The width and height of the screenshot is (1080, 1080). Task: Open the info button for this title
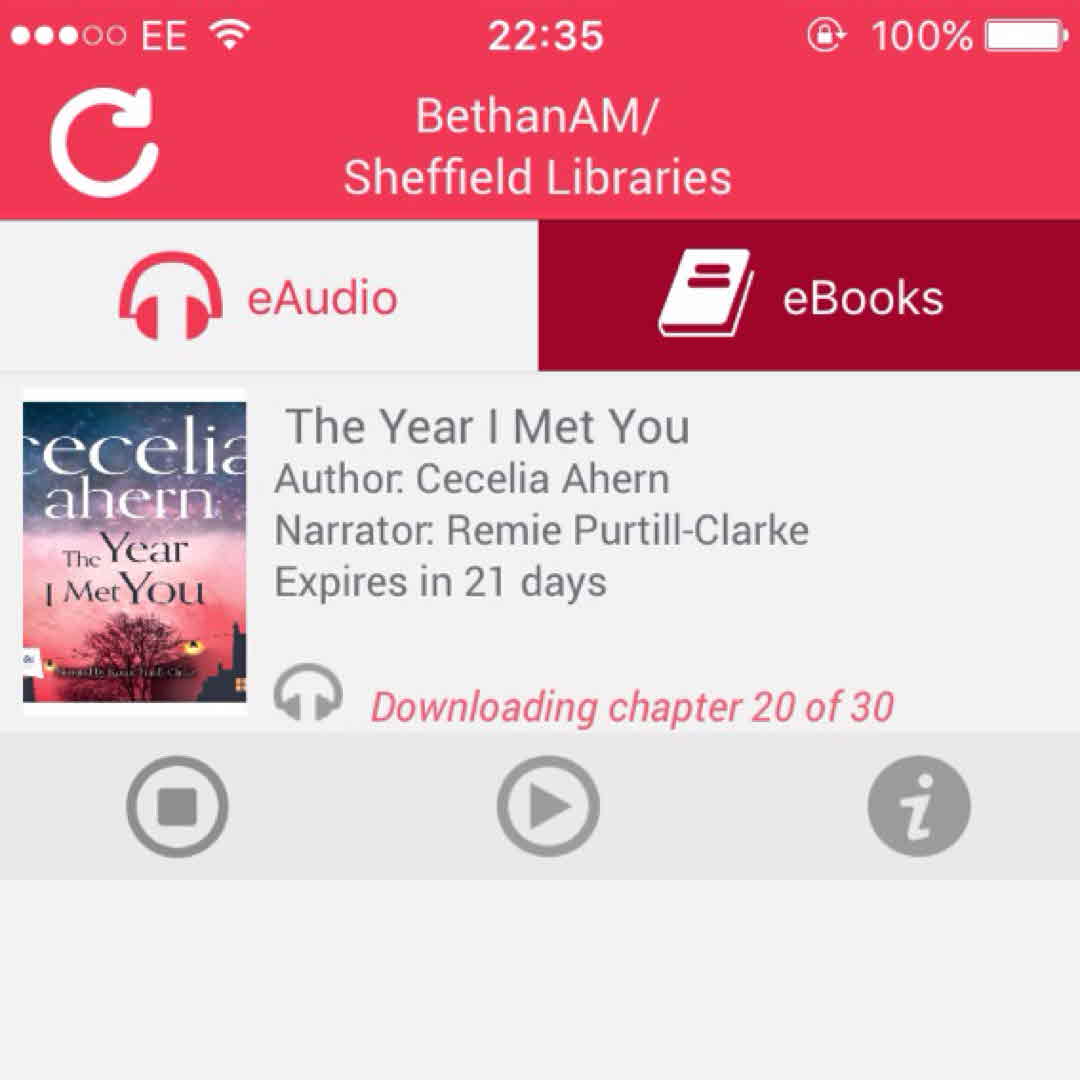[918, 807]
